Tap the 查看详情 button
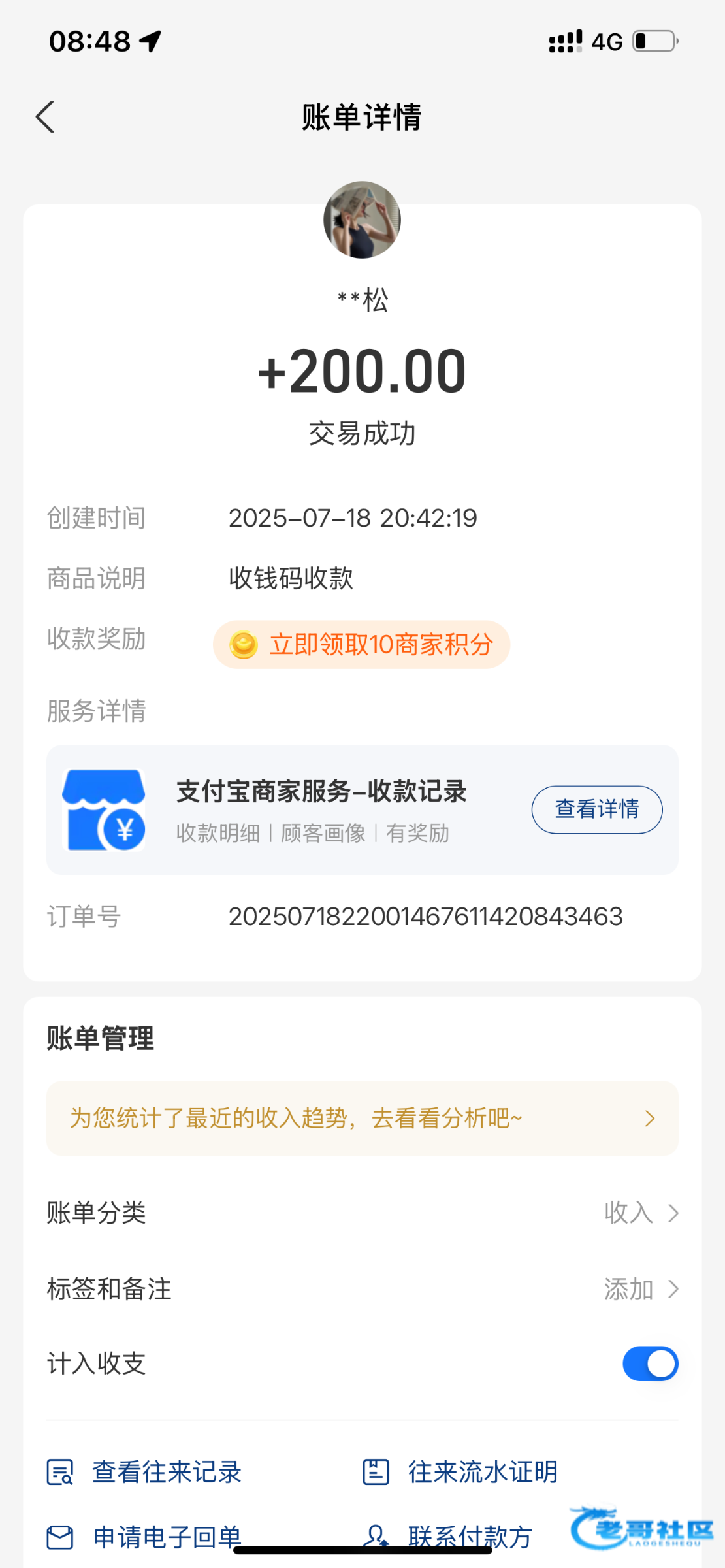725x1568 pixels. pyautogui.click(x=596, y=809)
